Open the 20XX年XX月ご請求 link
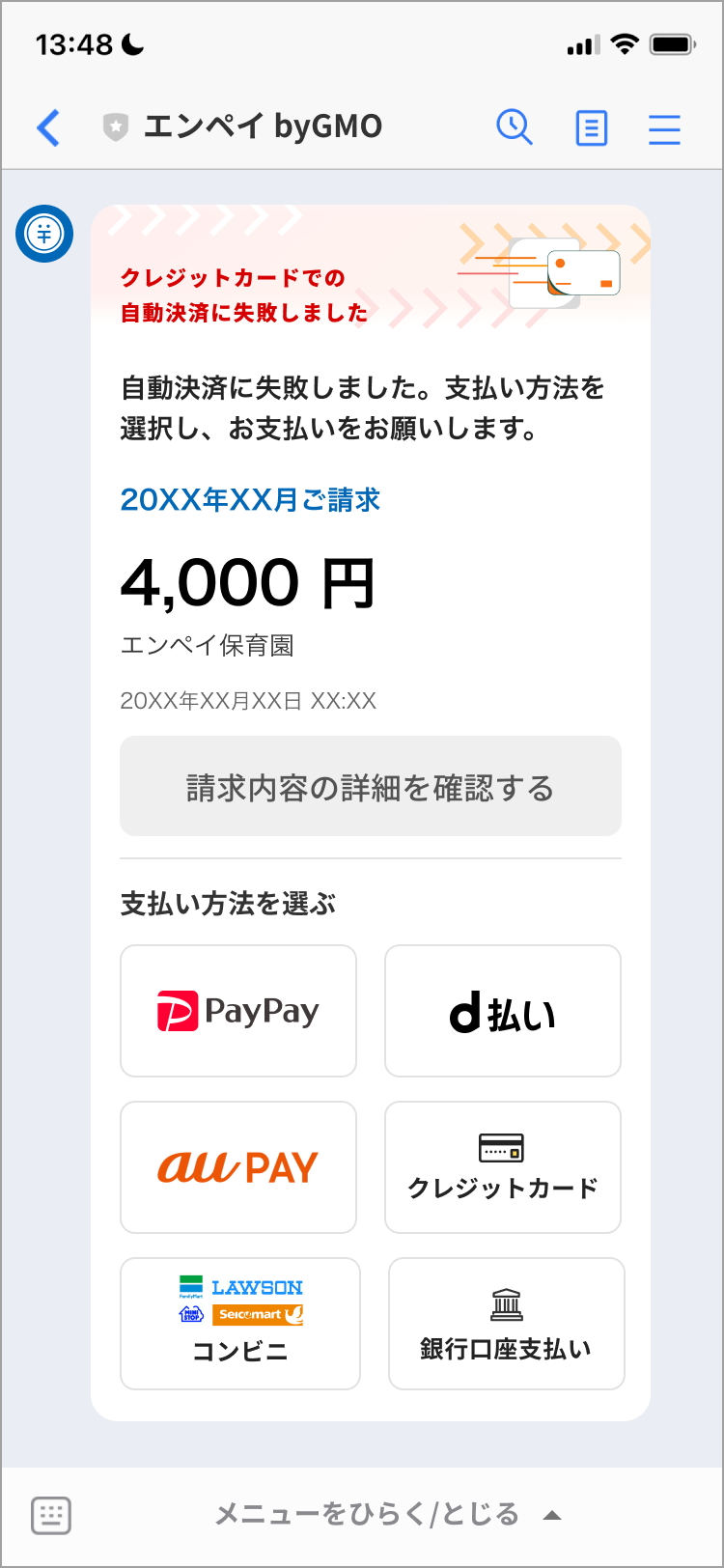 [250, 500]
